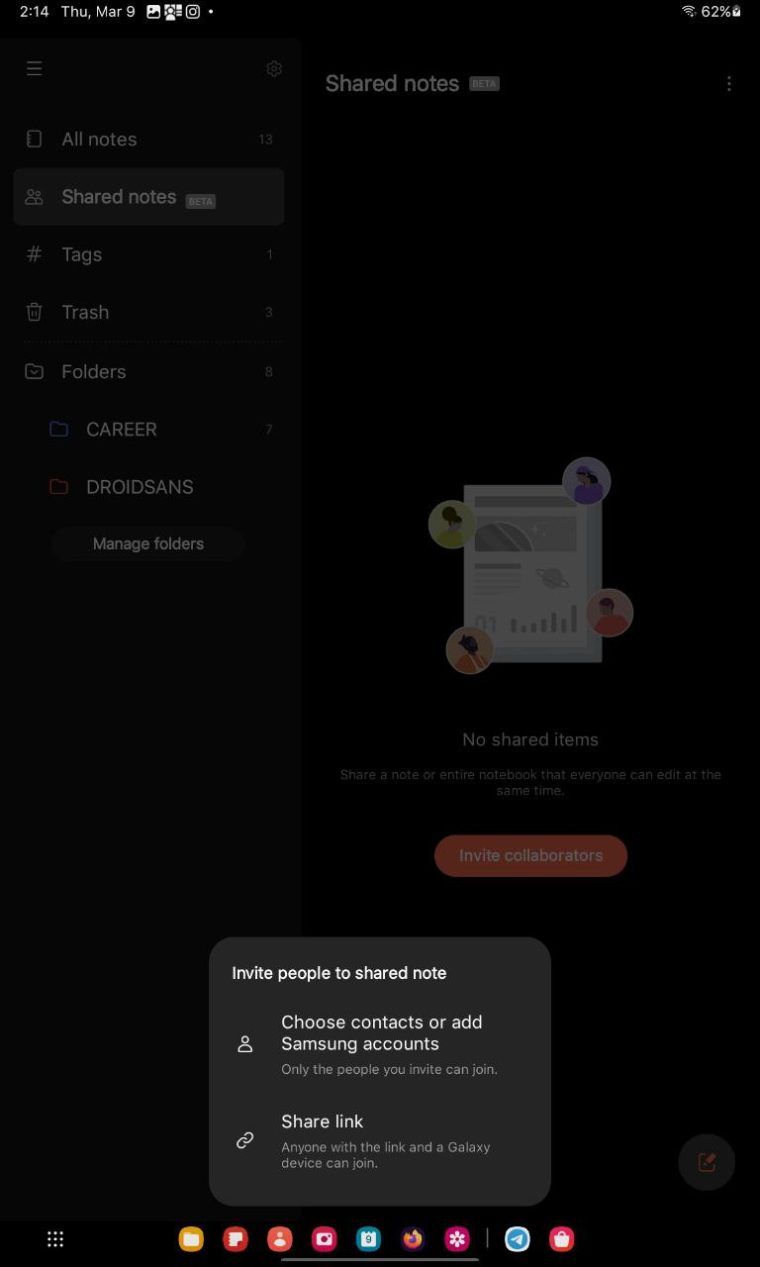Screen dimensions: 760x1267
Task: Open the apps grid button
Action: pos(56,1239)
